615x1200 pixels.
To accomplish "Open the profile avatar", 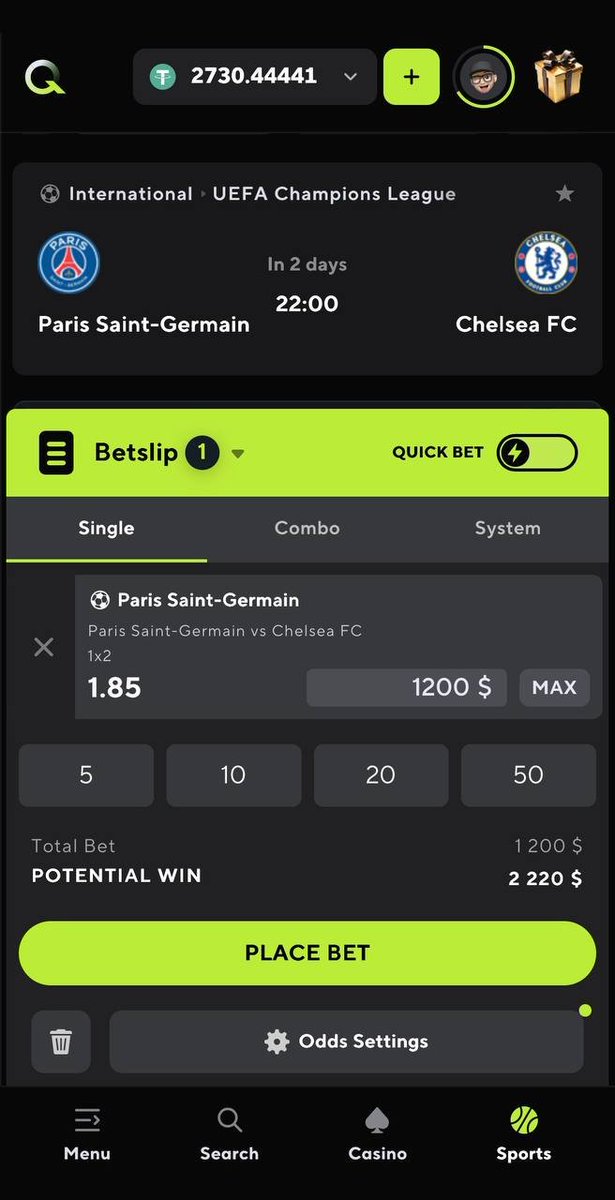I will pos(484,77).
